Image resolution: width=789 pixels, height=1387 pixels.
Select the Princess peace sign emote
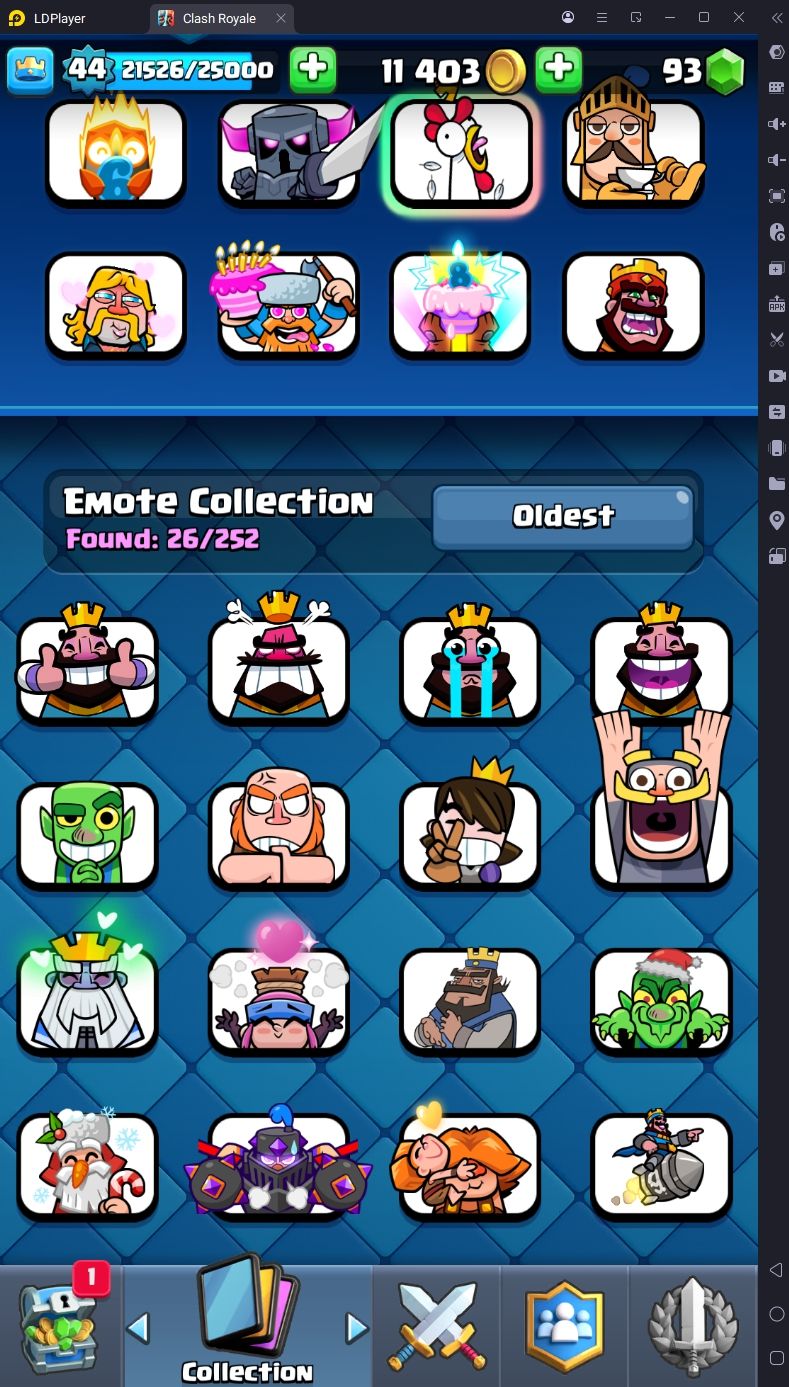[470, 835]
